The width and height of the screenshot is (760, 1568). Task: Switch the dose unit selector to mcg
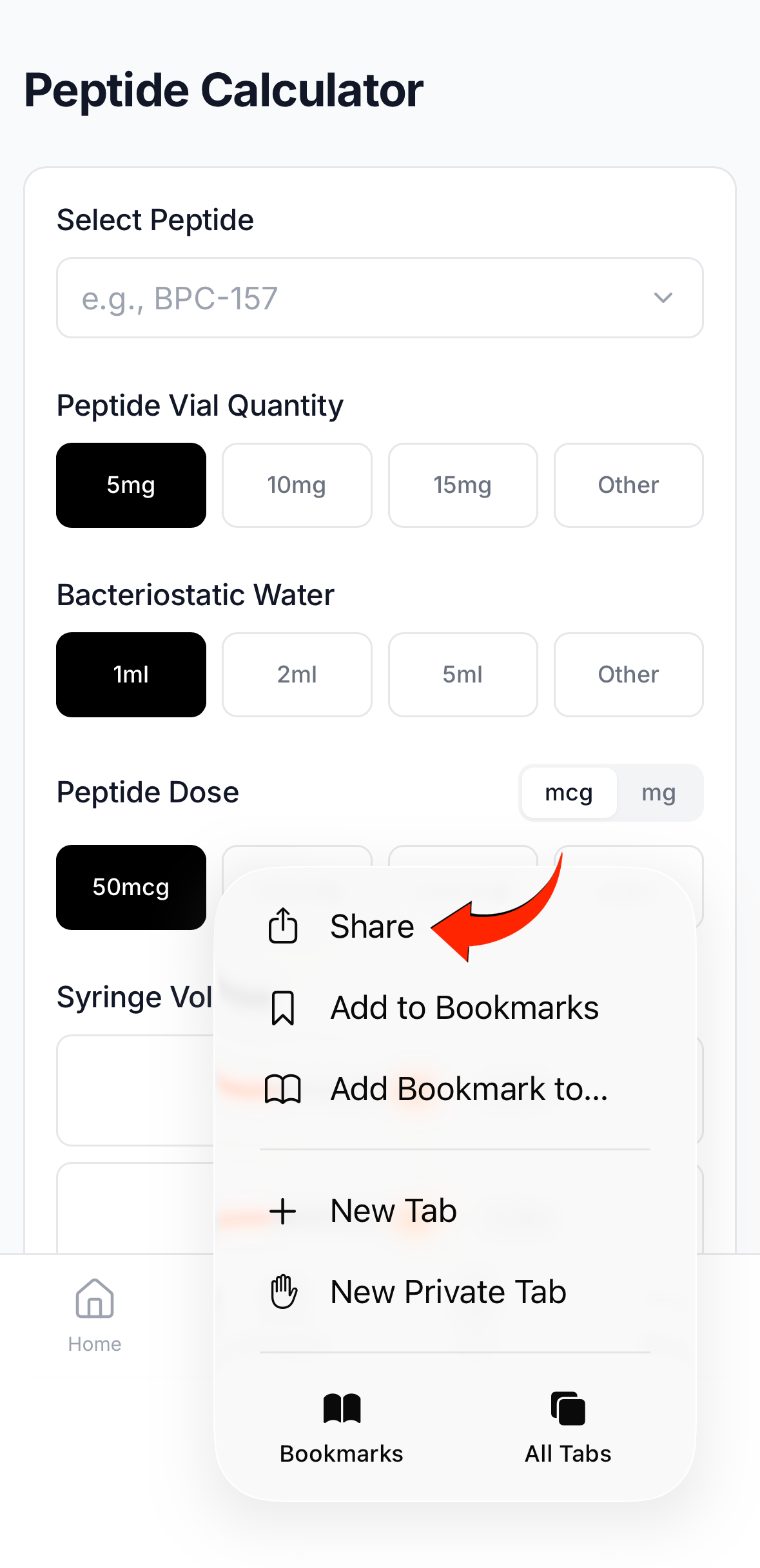click(569, 793)
